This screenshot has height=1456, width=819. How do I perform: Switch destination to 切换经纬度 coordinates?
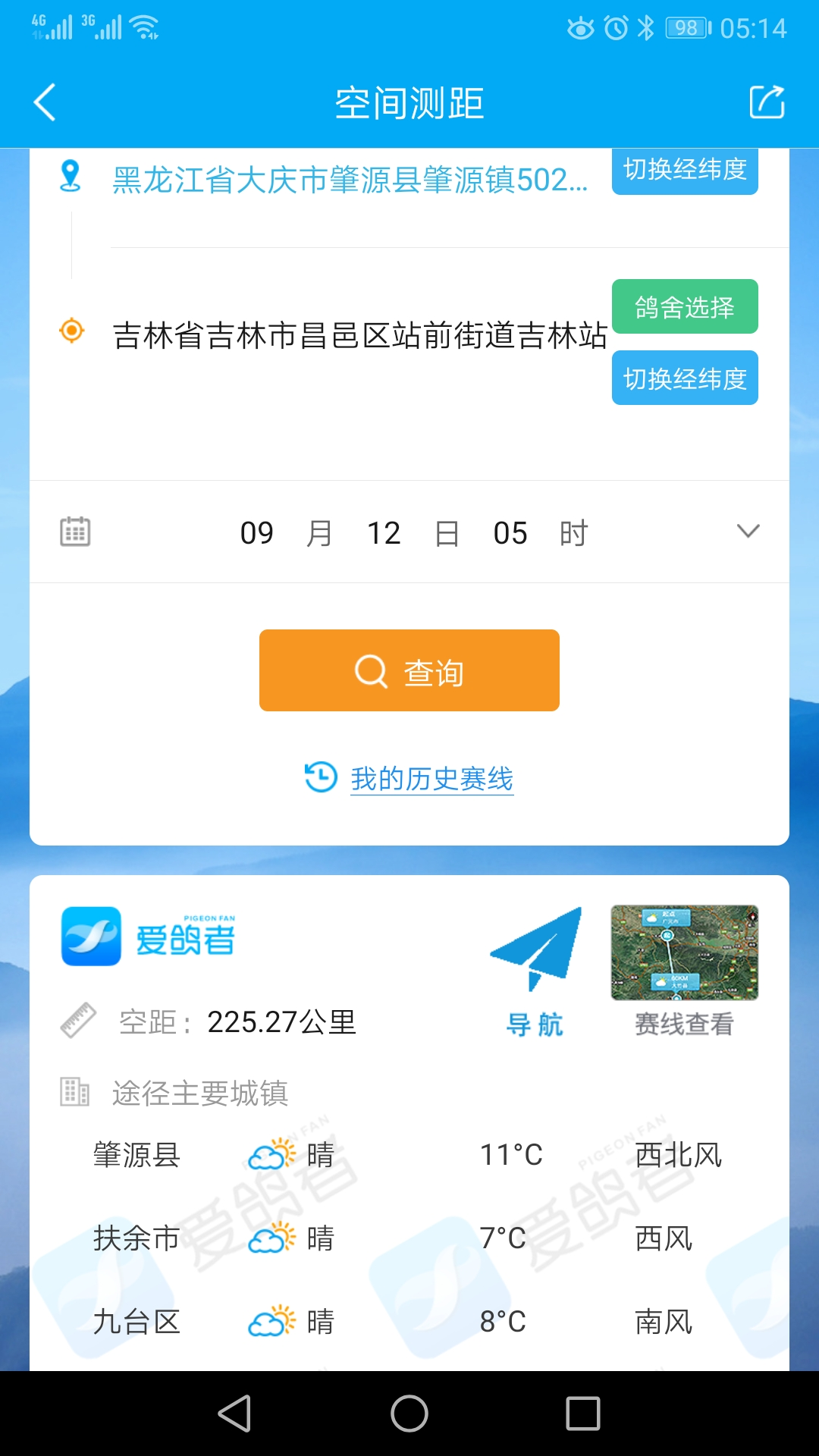[x=685, y=378]
